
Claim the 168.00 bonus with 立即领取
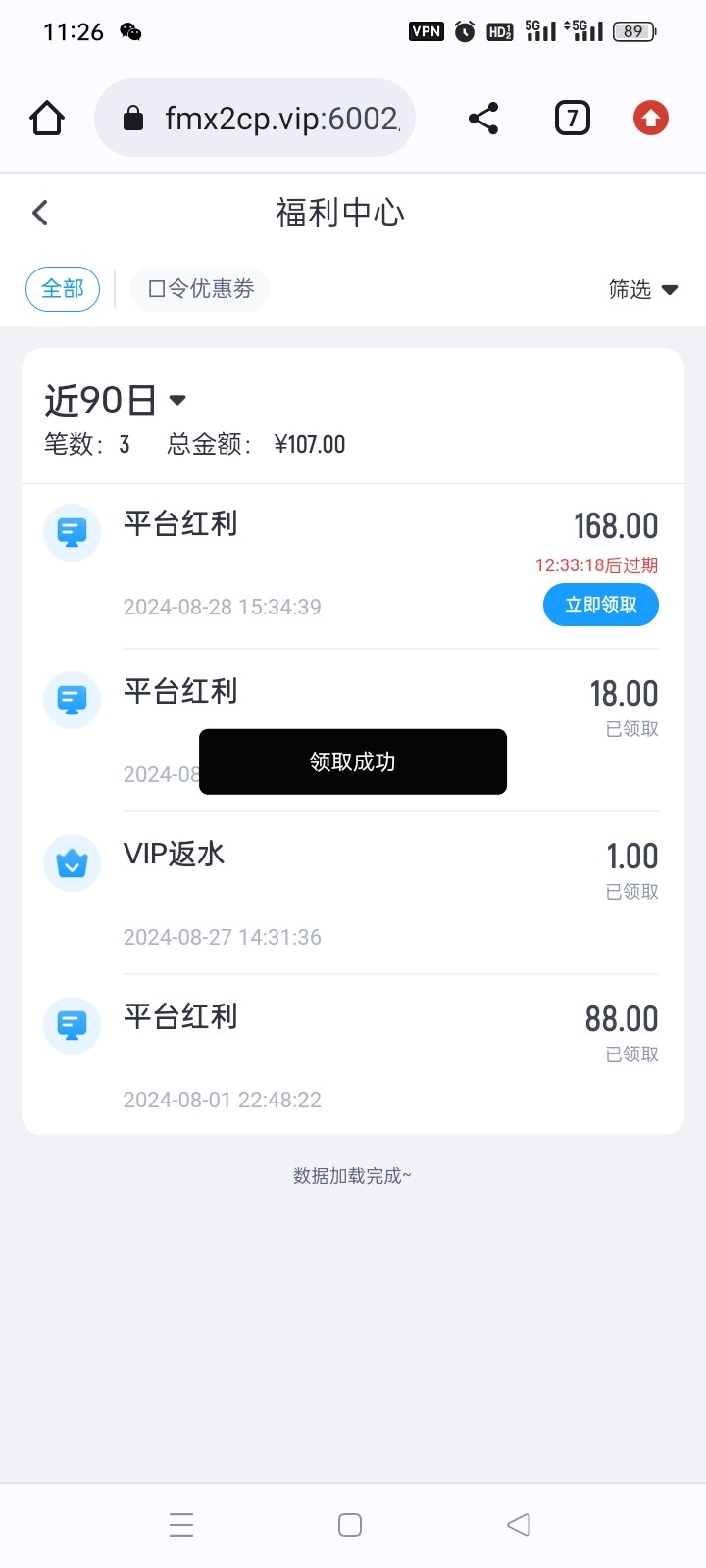[601, 605]
